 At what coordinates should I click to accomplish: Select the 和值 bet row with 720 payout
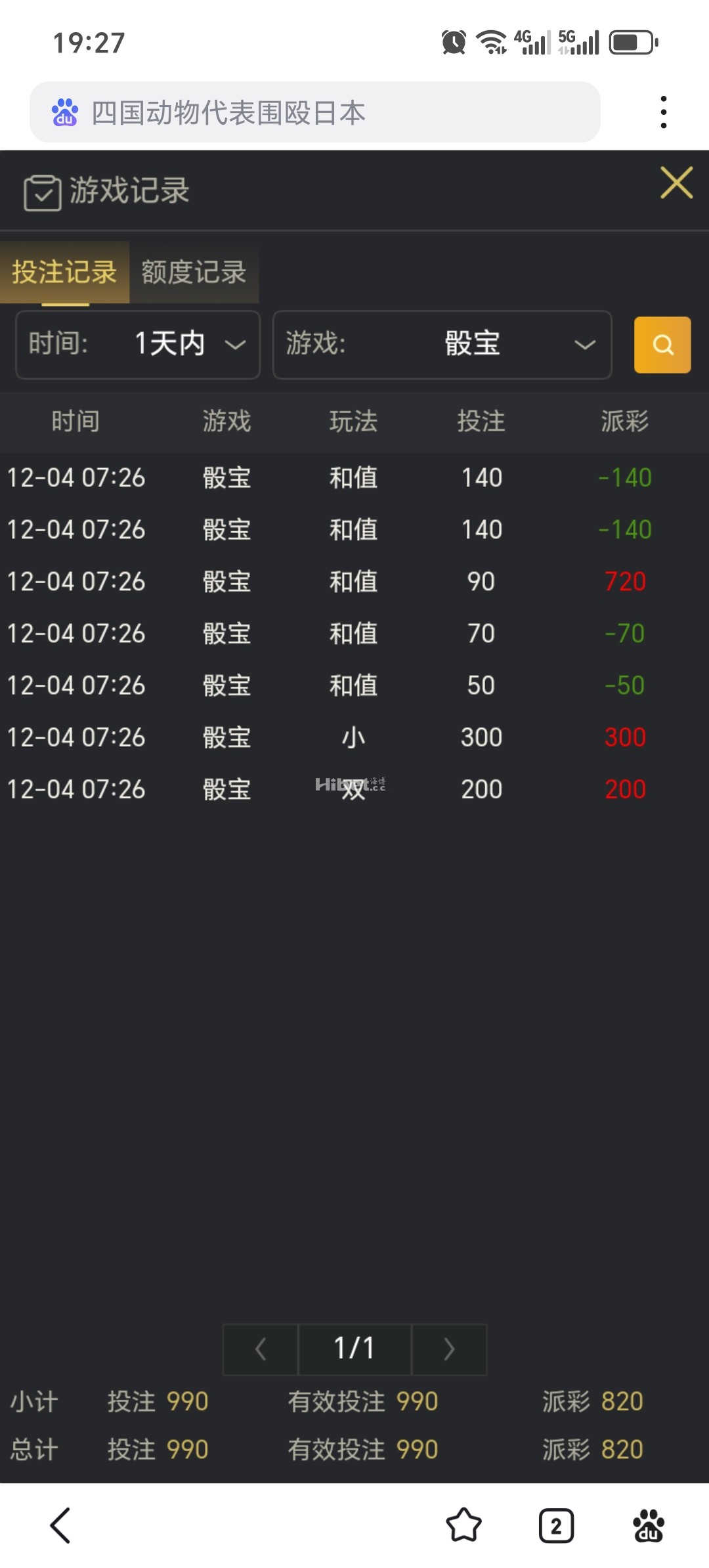point(354,581)
